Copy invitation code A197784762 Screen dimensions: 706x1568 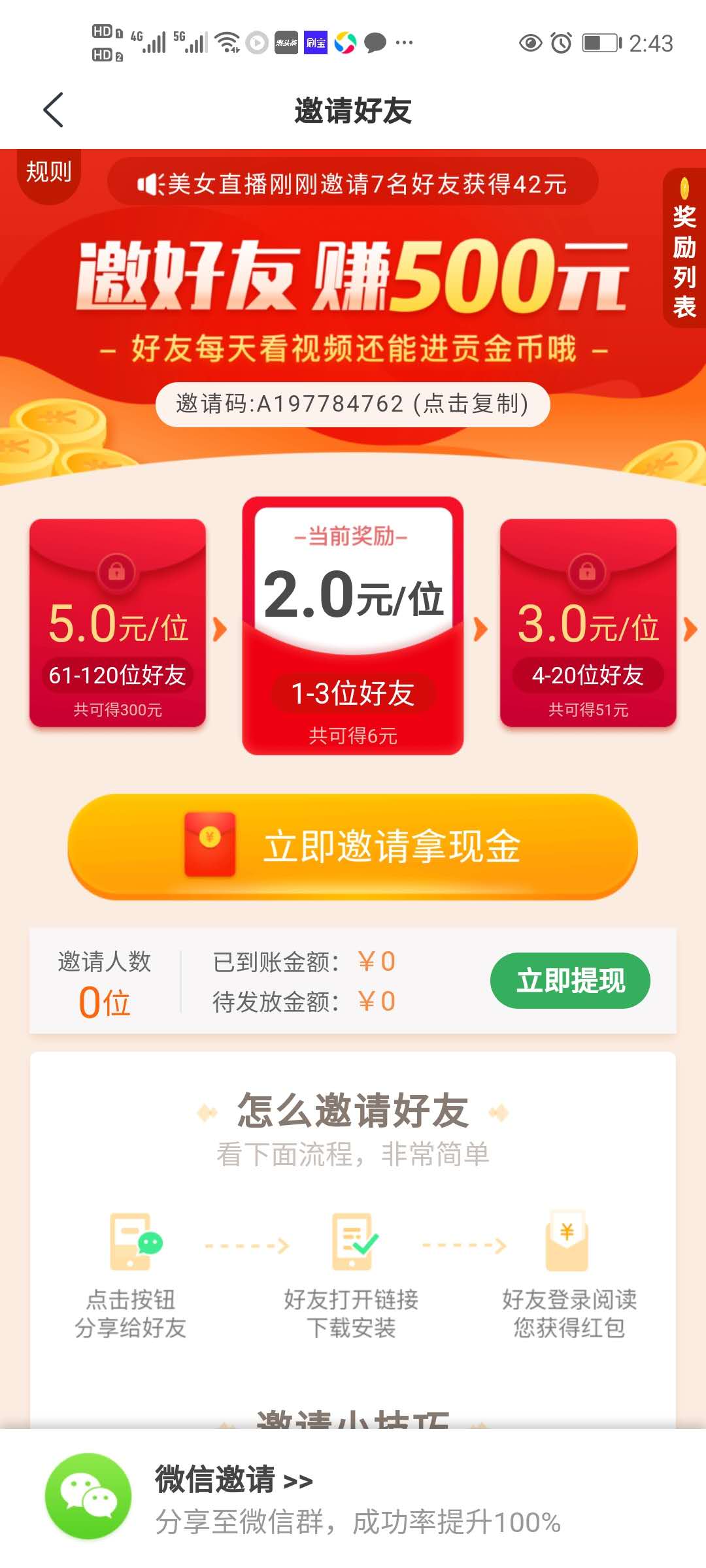pyautogui.click(x=352, y=404)
